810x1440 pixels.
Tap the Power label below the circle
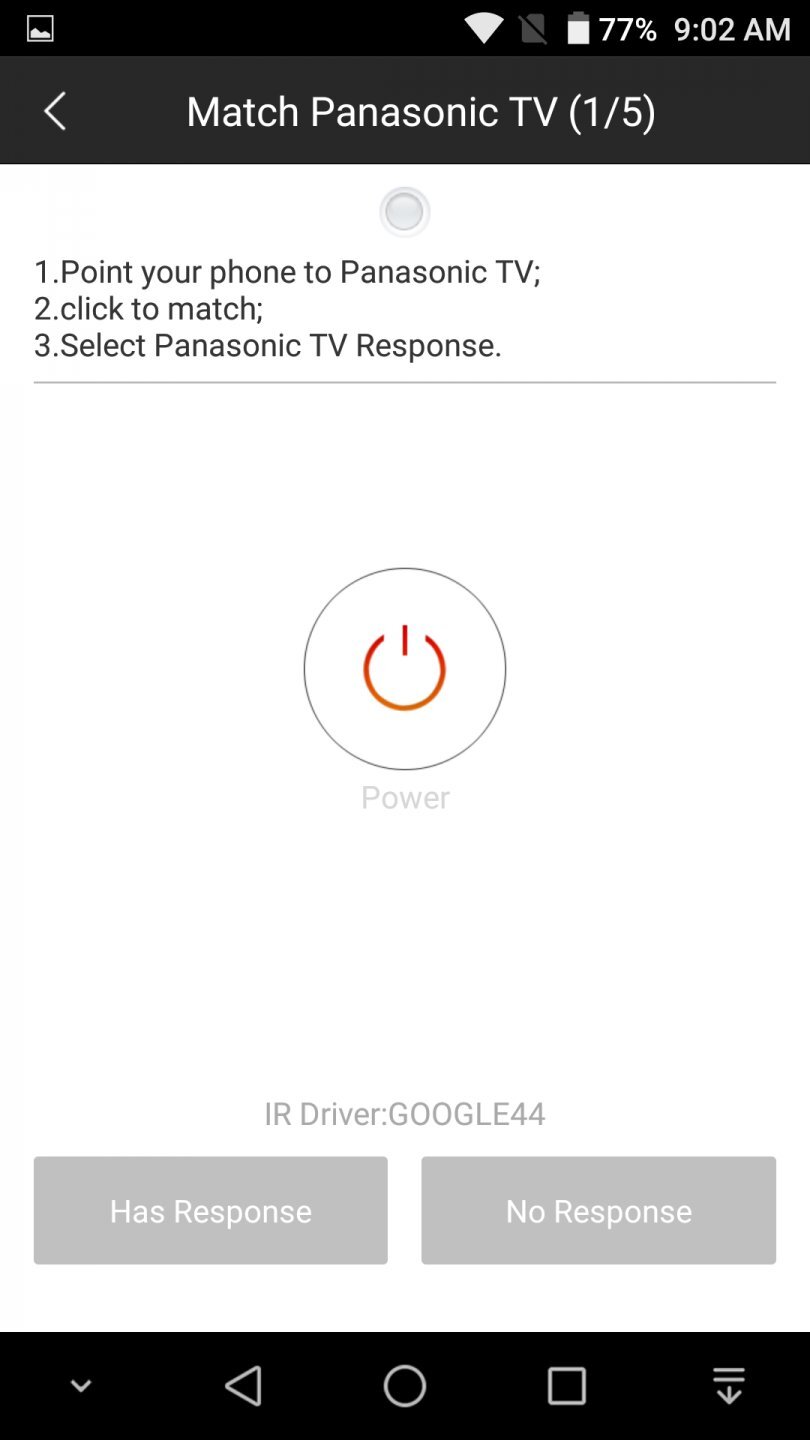404,797
